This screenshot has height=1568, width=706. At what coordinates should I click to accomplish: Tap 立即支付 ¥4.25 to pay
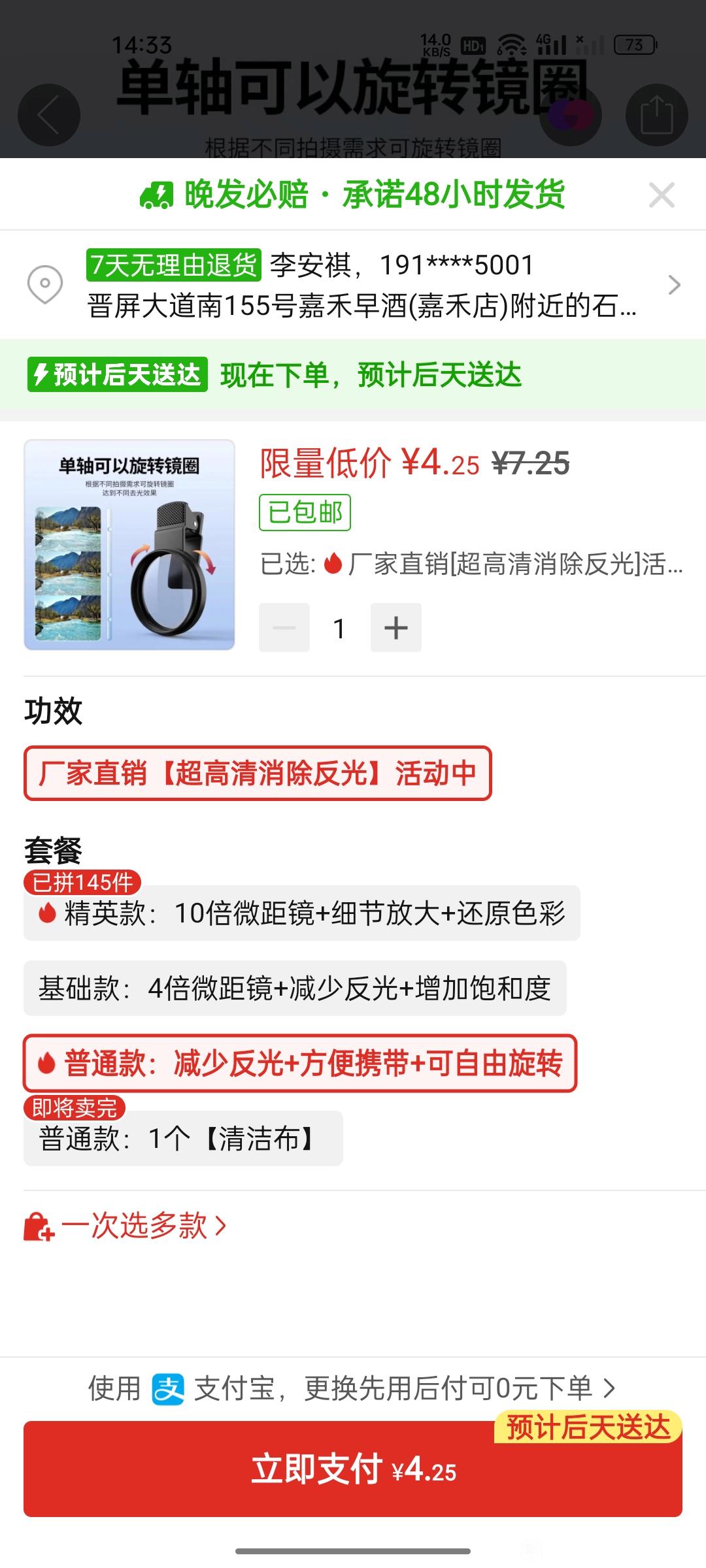[x=353, y=1470]
